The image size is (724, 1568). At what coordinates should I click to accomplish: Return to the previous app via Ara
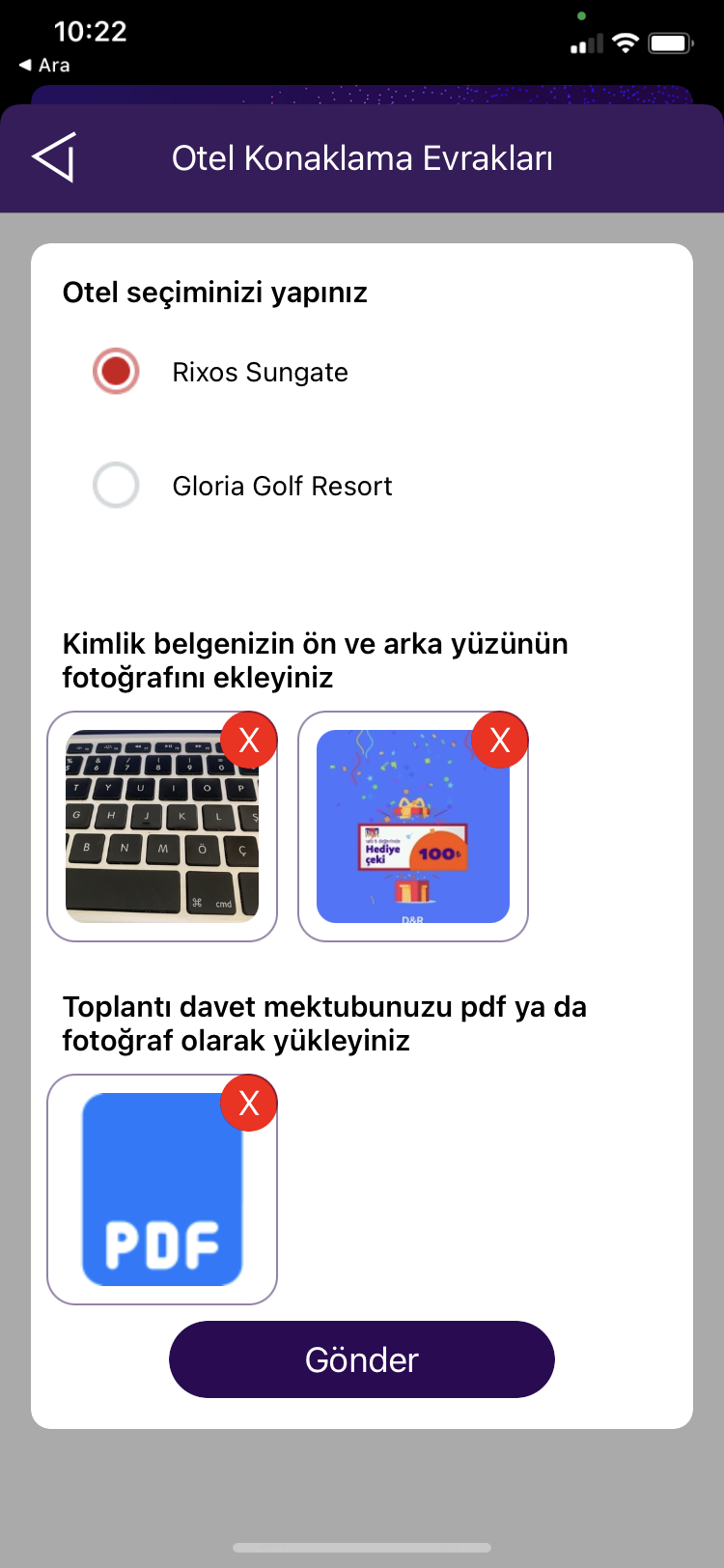[x=44, y=65]
